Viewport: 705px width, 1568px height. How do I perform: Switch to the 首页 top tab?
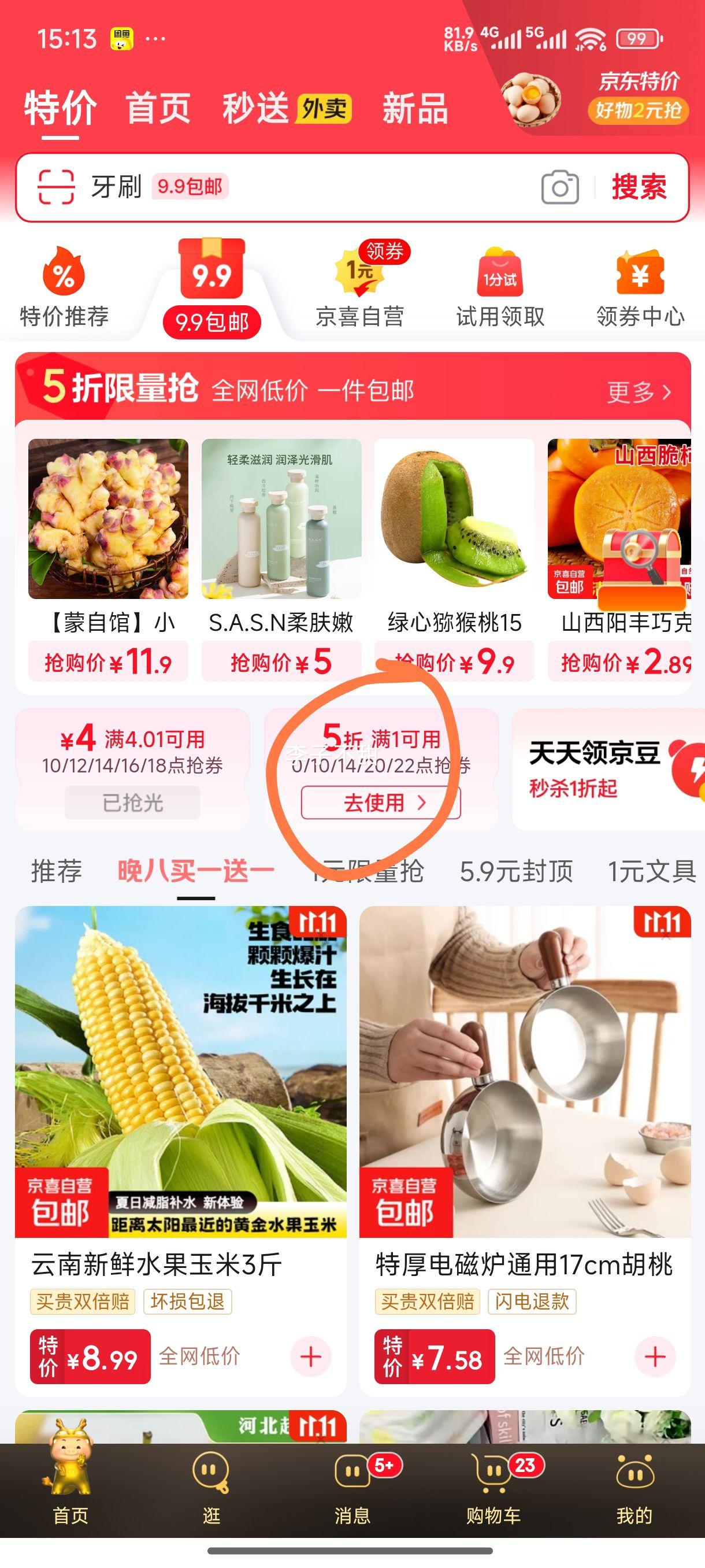pyautogui.click(x=158, y=108)
